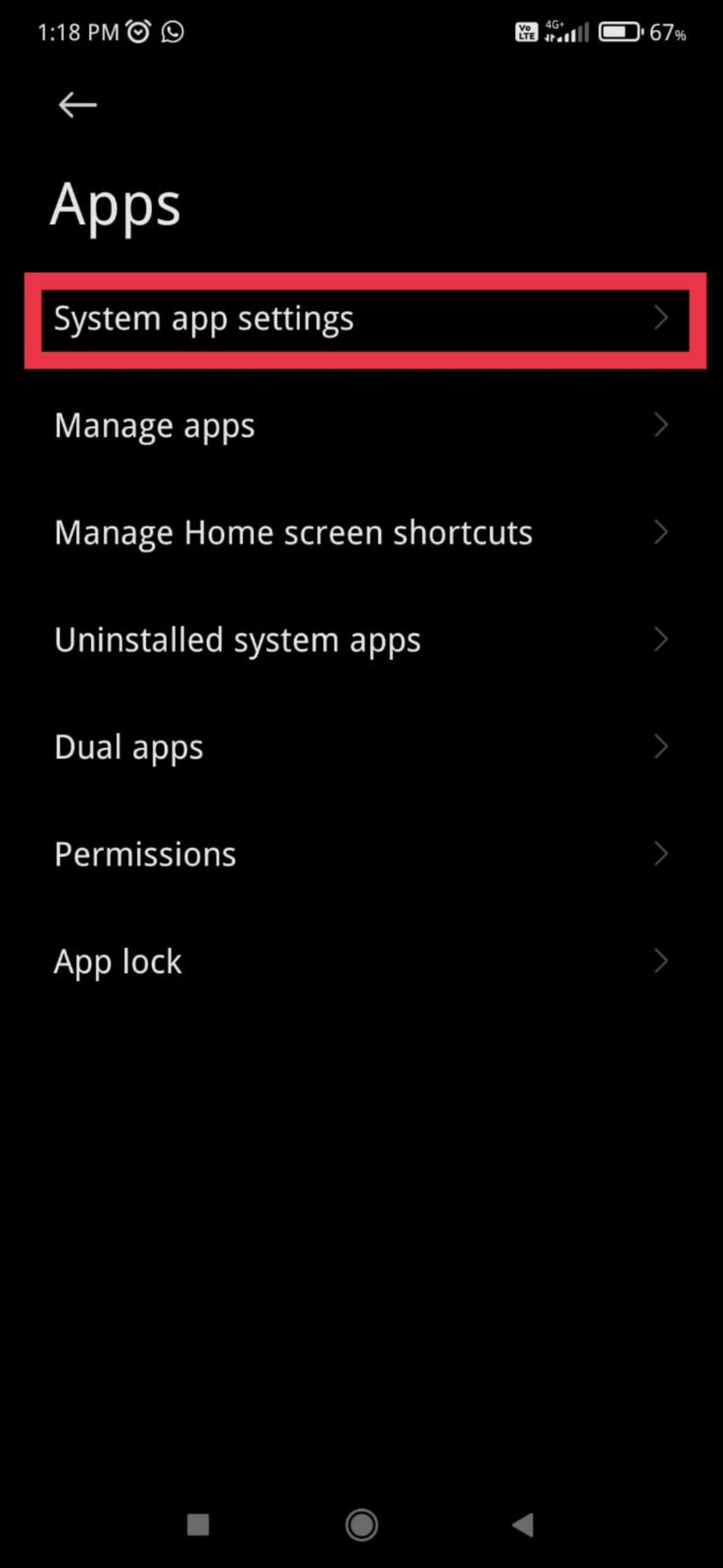Open Manage apps
This screenshot has width=723, height=1568.
click(154, 424)
